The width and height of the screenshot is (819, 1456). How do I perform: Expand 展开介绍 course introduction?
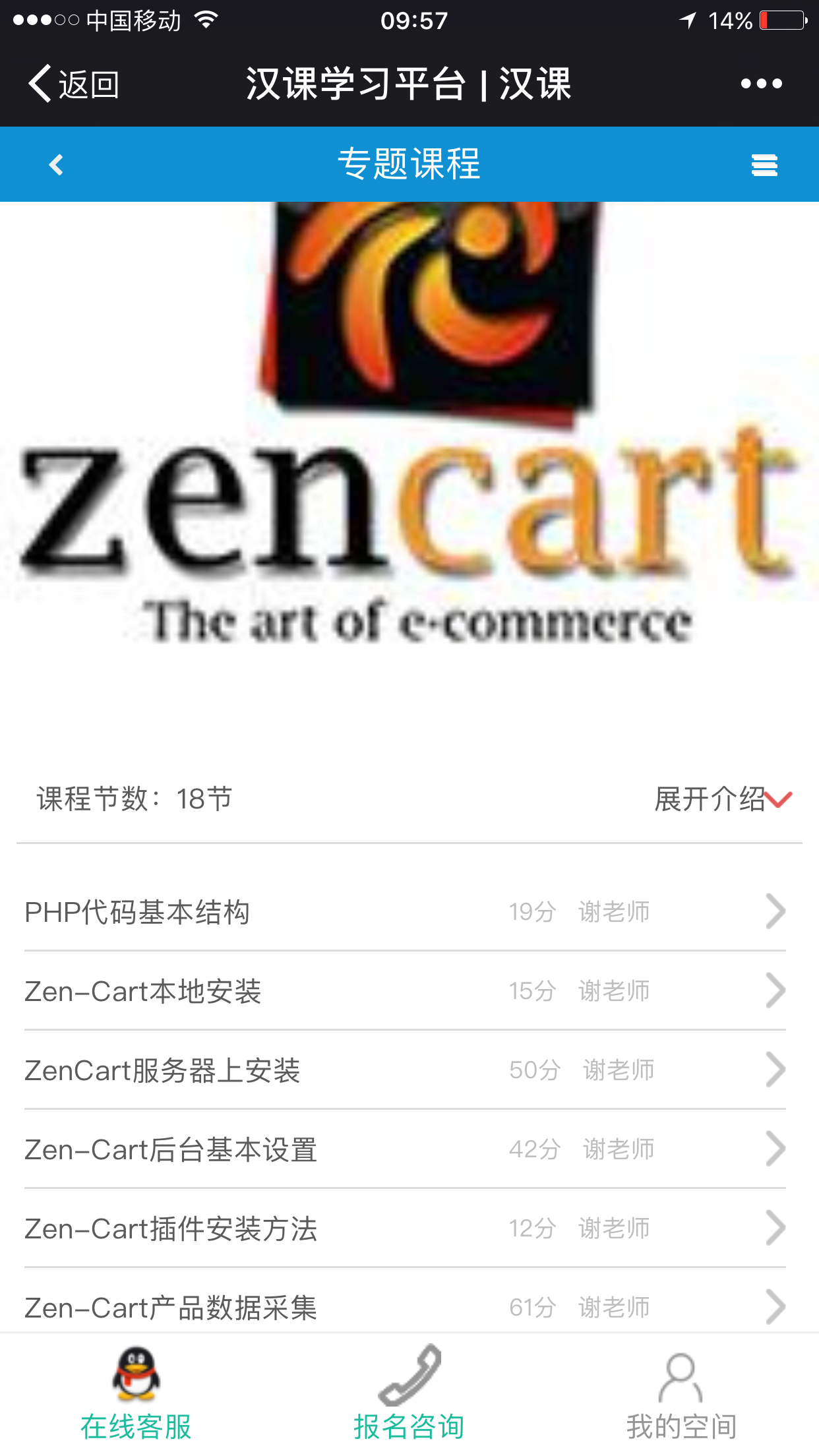(x=723, y=799)
